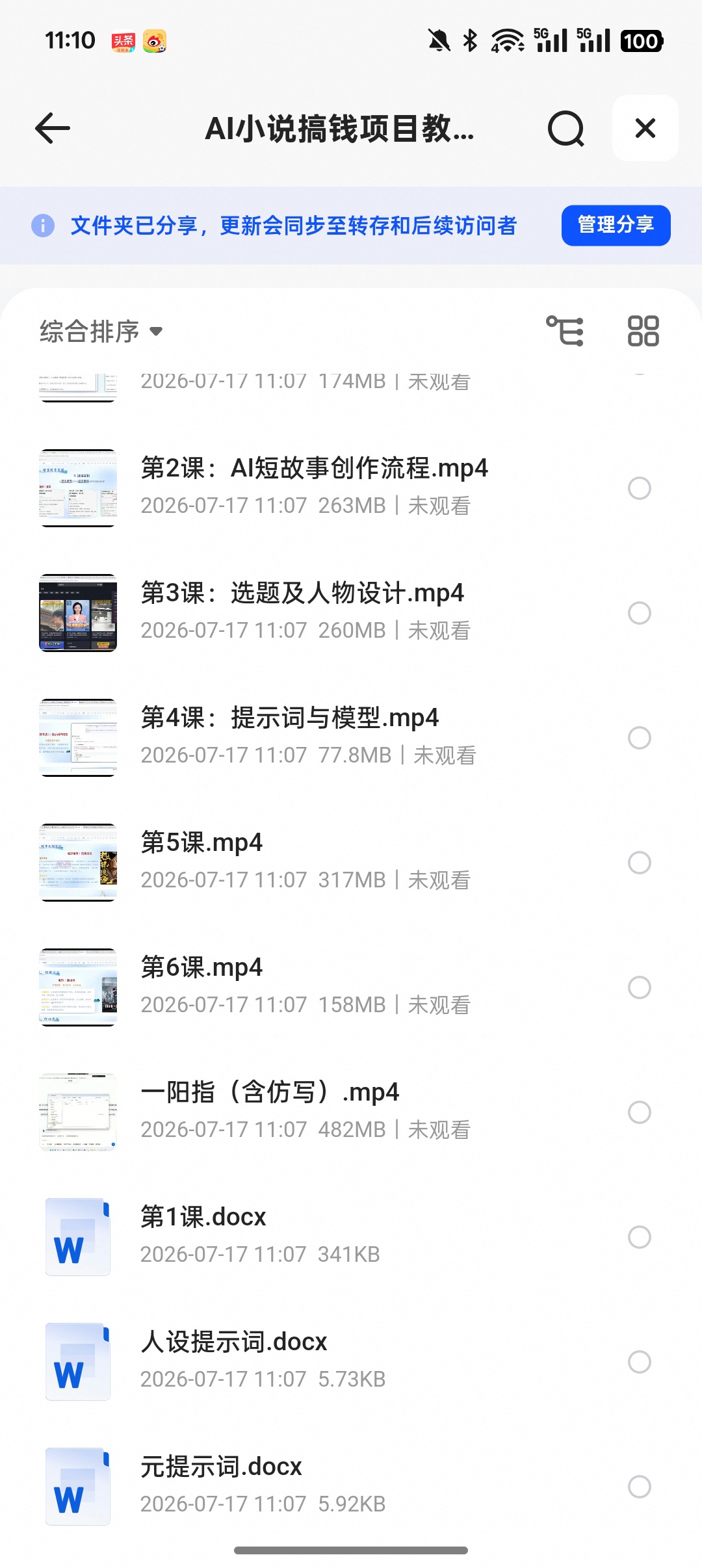
Task: Tap the 管理分享 button
Action: coord(616,225)
